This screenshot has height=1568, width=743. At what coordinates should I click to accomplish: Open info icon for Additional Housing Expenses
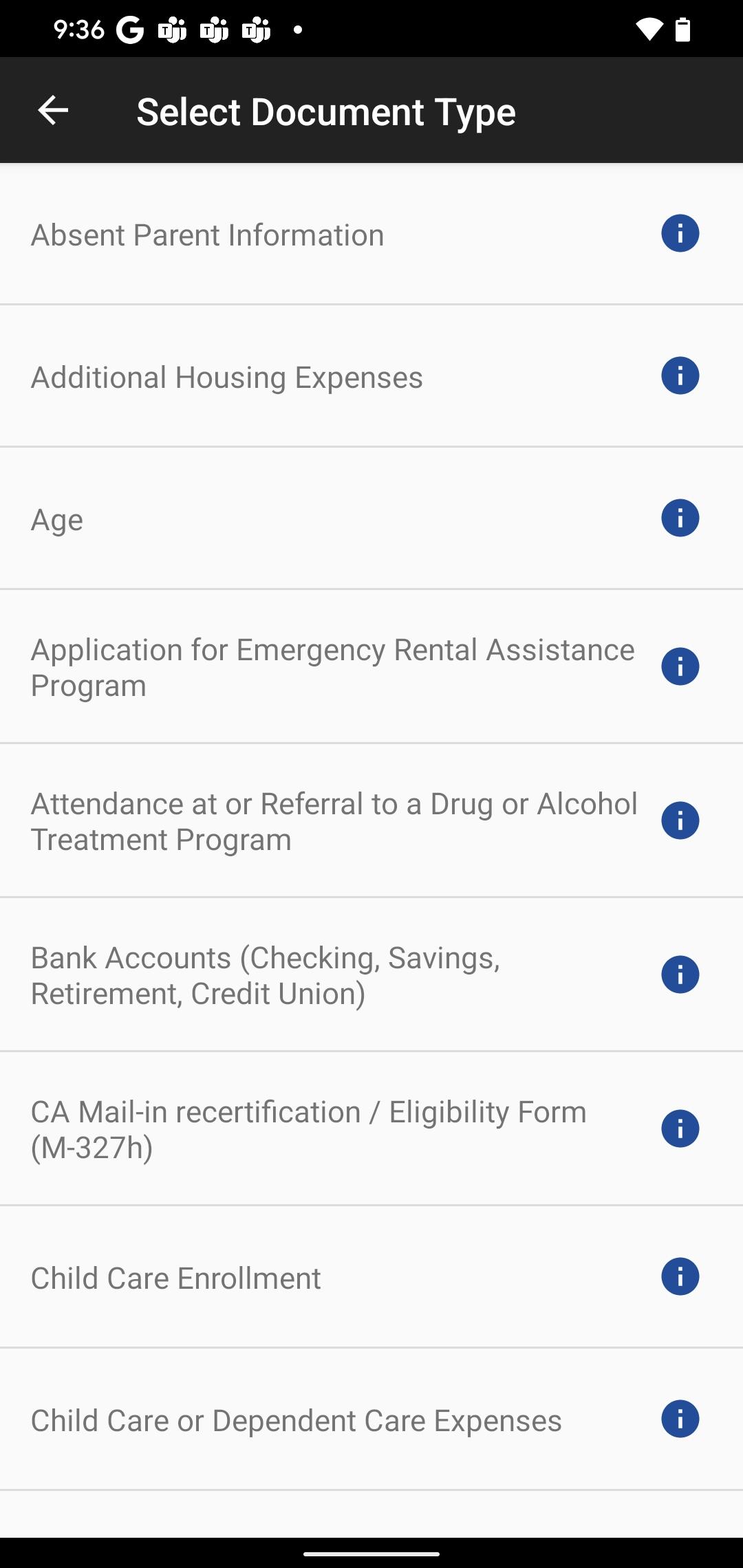pos(680,375)
